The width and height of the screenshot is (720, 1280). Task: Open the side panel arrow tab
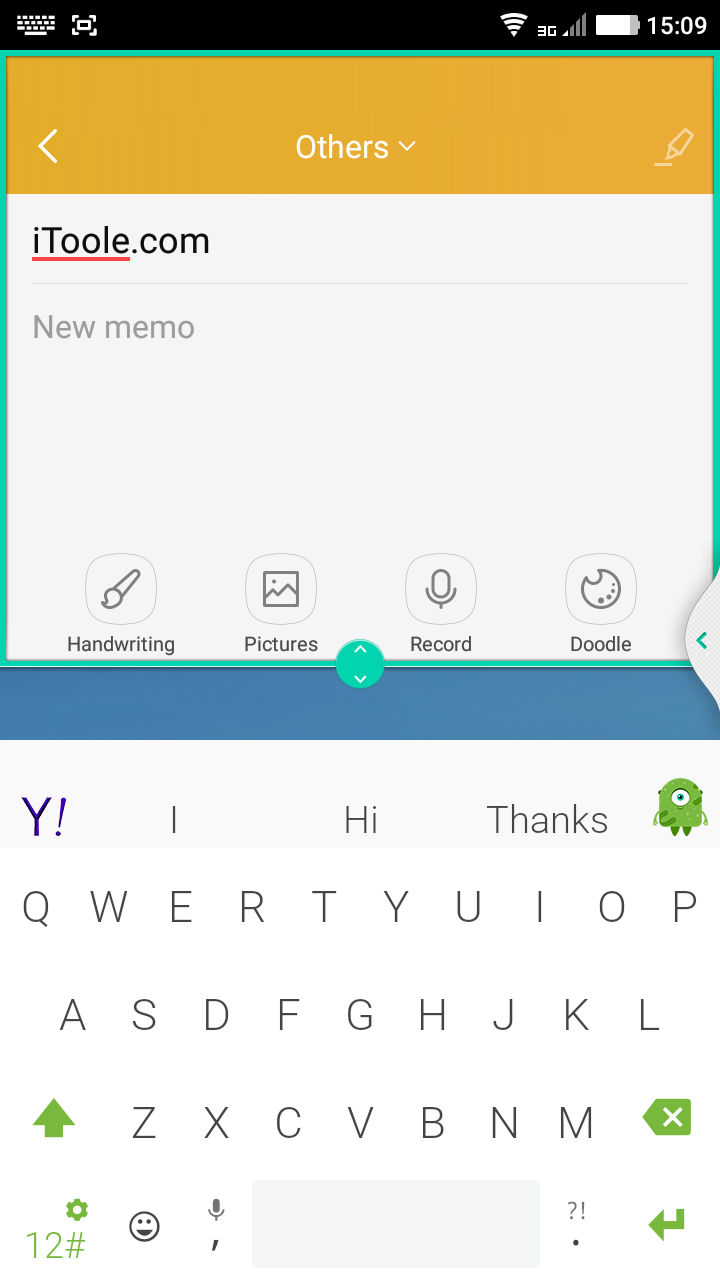703,640
